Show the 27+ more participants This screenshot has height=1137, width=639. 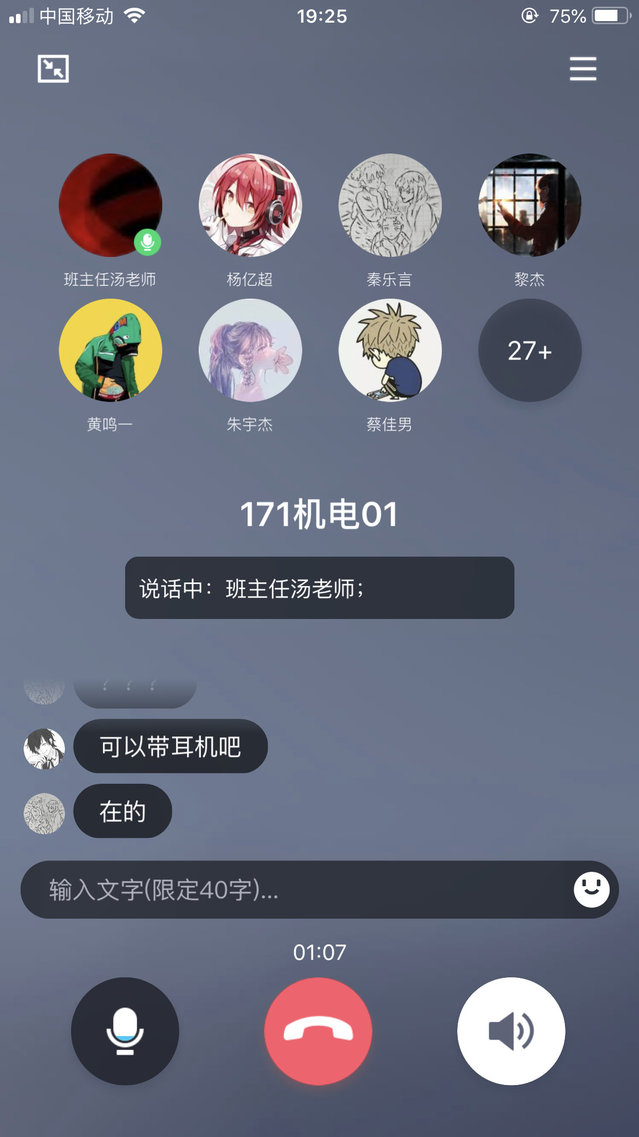(530, 350)
